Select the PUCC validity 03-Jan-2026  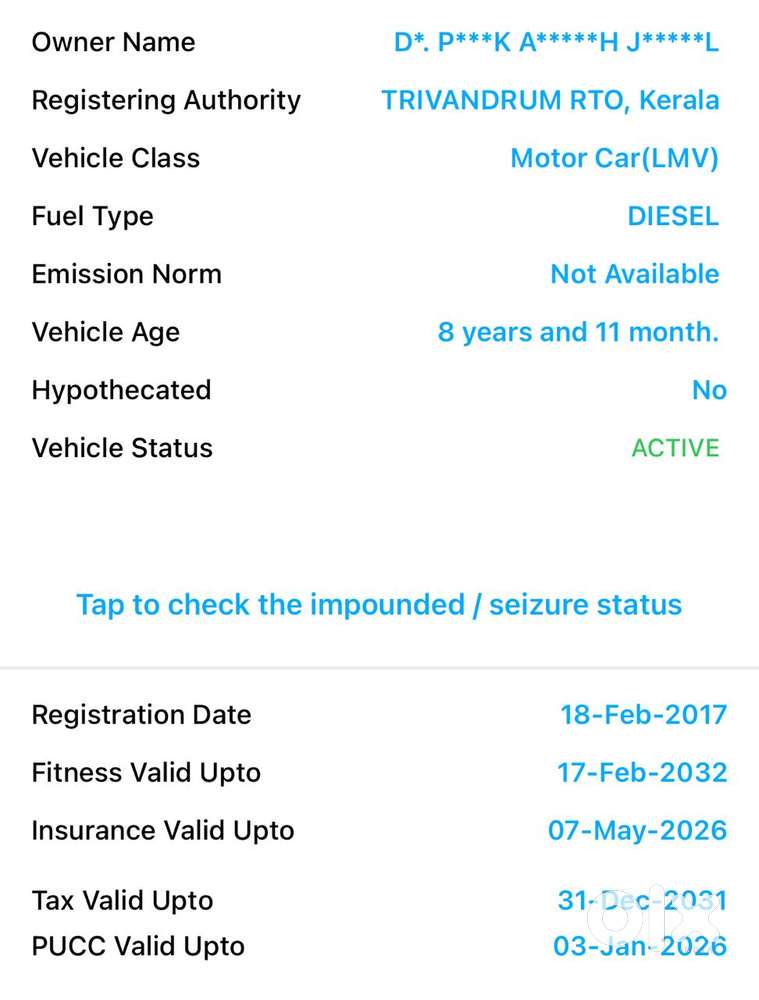click(640, 947)
